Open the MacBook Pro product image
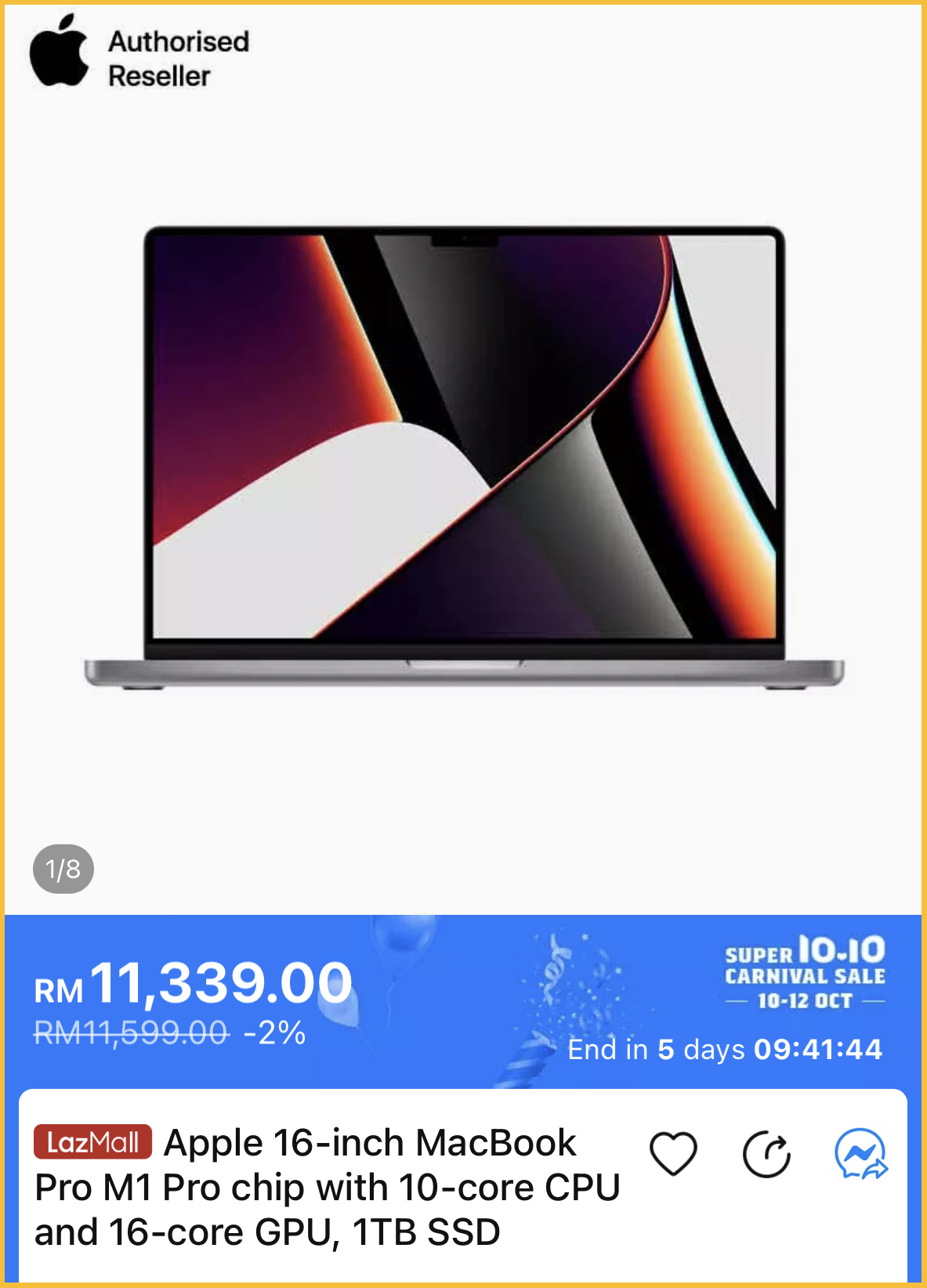The height and width of the screenshot is (1288, 927). coord(464,459)
